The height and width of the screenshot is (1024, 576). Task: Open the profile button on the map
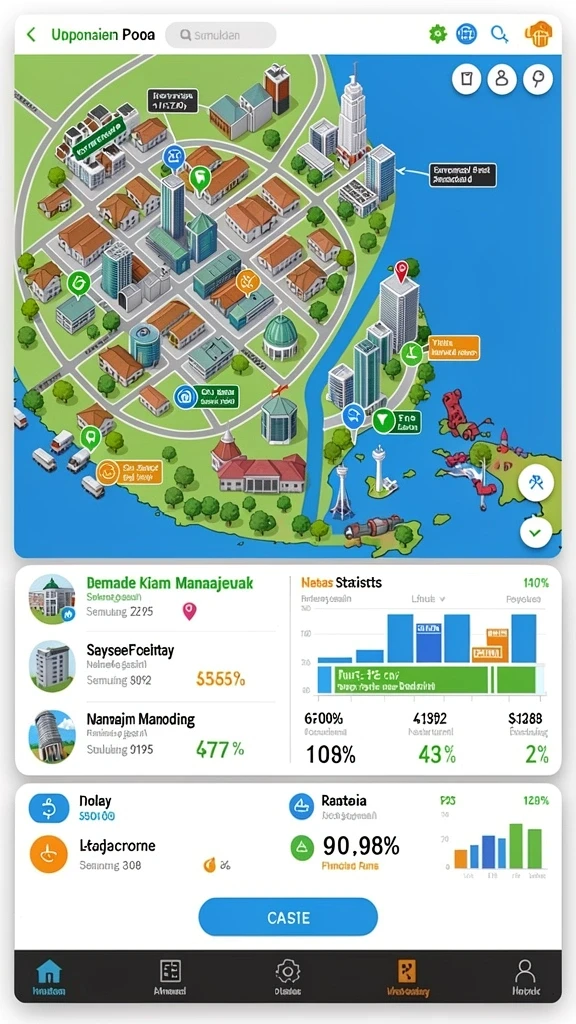coord(502,79)
